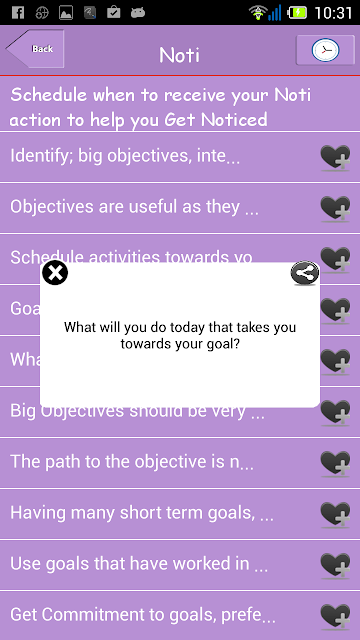Open the clock schedule button
This screenshot has height=640, width=360.
click(x=325, y=50)
